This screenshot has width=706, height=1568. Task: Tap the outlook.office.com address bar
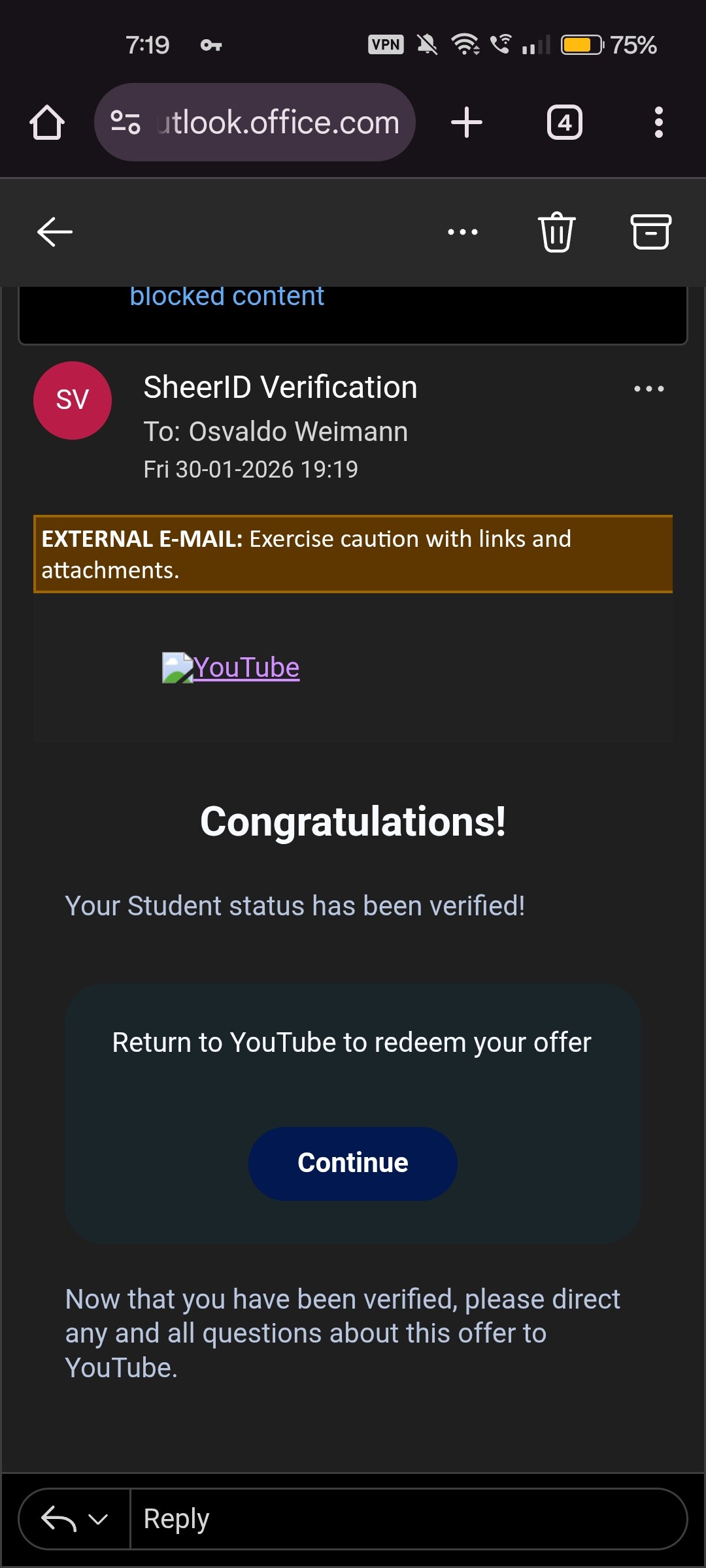tap(275, 122)
